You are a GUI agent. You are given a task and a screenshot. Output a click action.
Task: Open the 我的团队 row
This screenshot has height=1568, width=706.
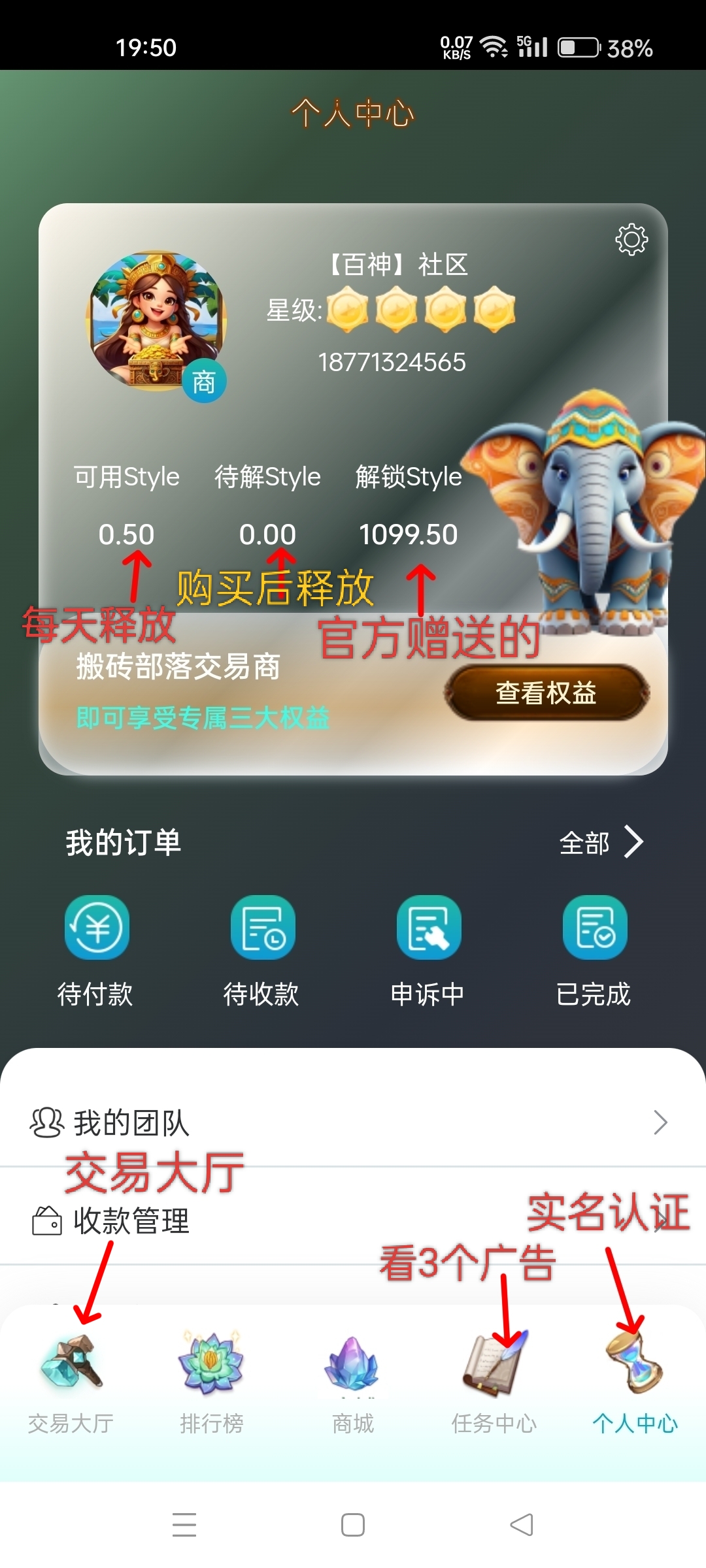353,1123
